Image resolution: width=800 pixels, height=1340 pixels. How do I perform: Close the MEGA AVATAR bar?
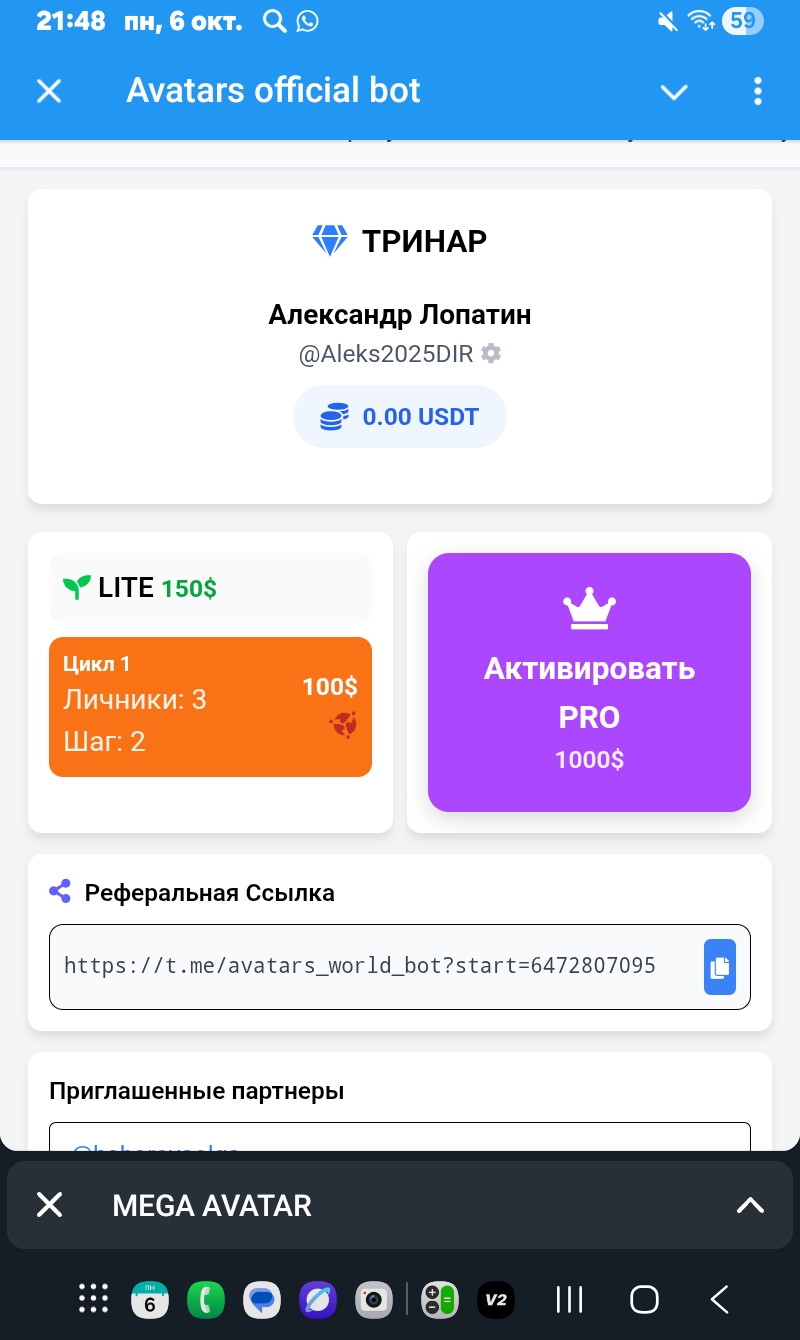point(49,1205)
